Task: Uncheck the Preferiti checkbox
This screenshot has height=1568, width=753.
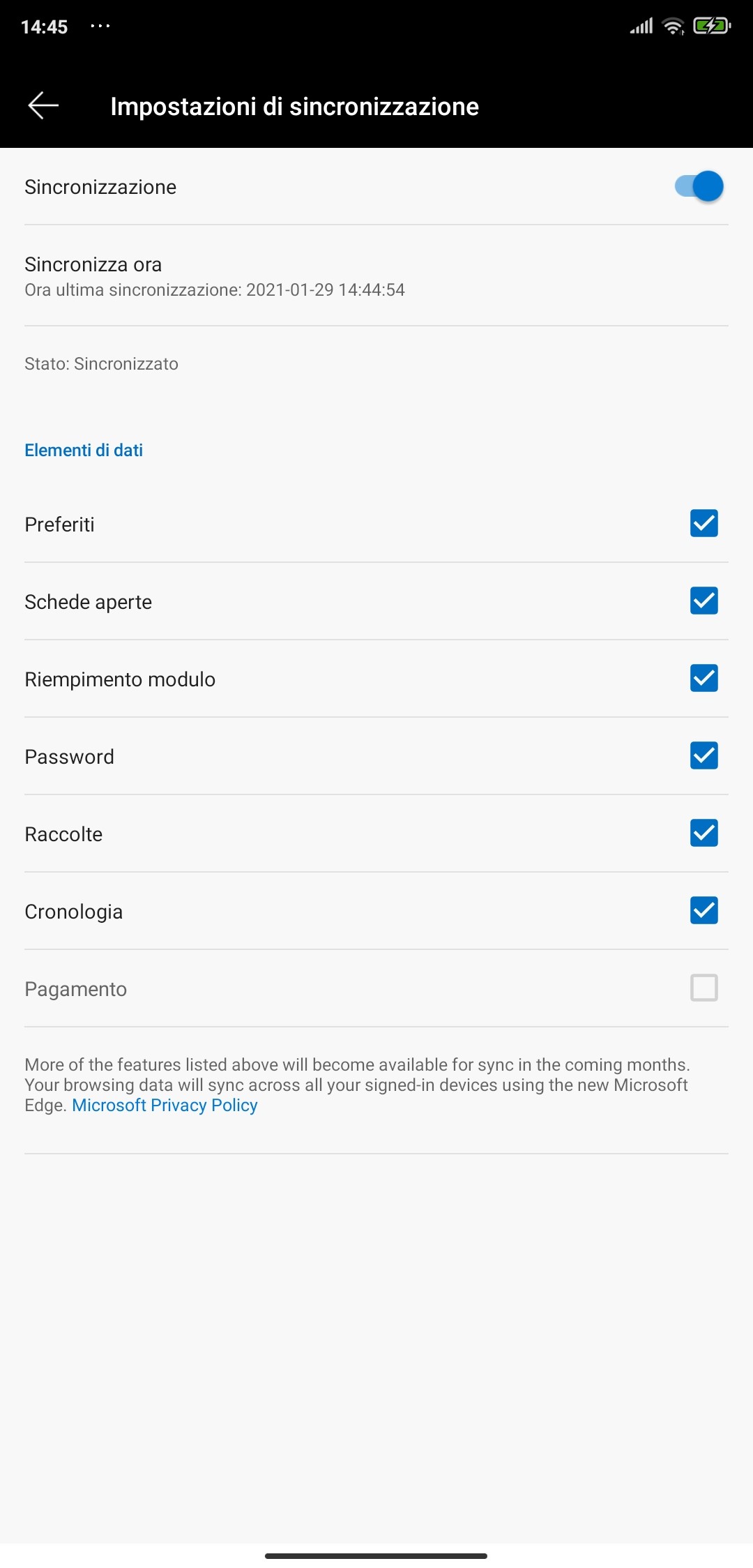Action: [704, 523]
